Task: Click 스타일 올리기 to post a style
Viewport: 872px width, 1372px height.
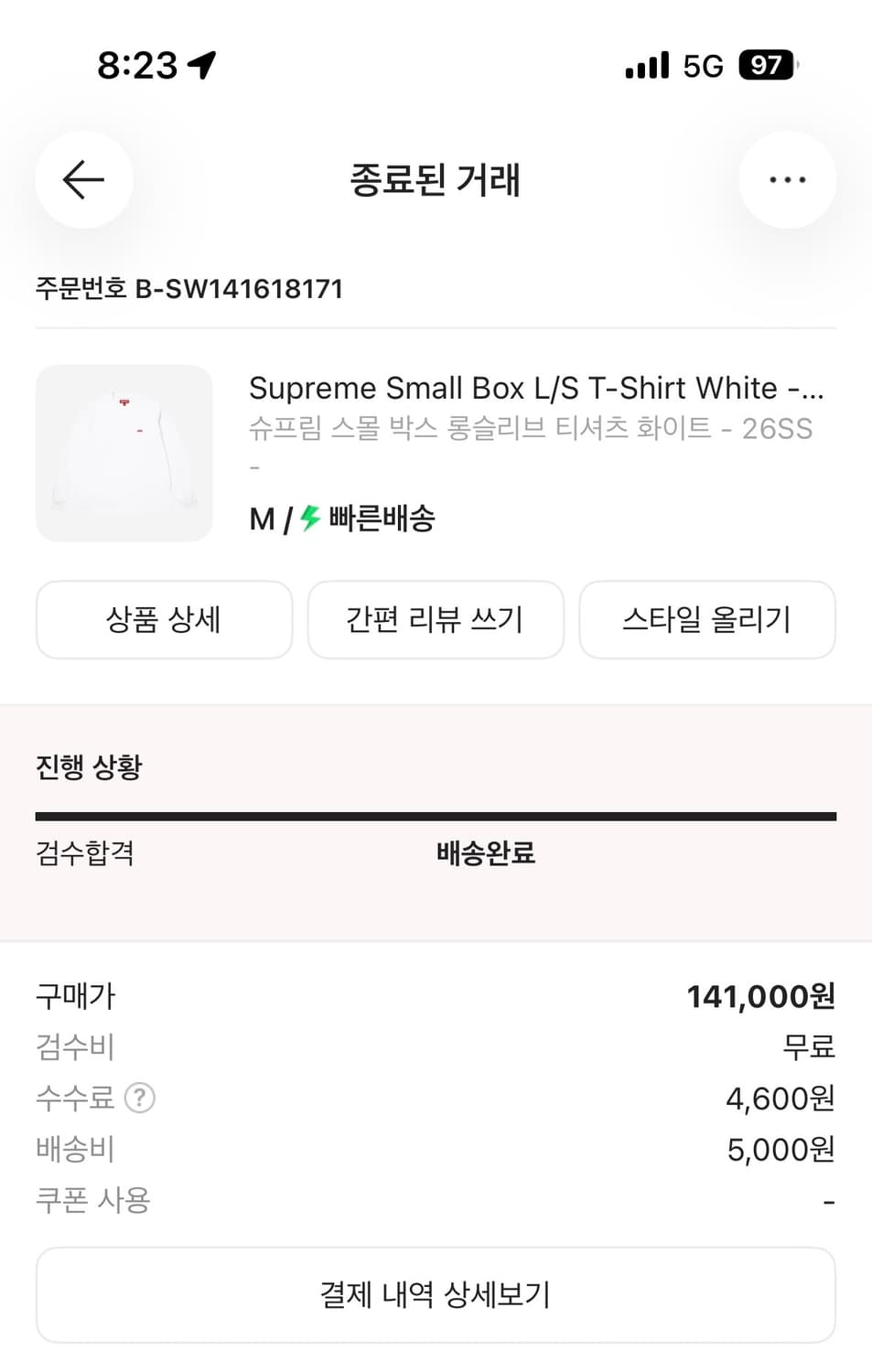Action: click(707, 620)
